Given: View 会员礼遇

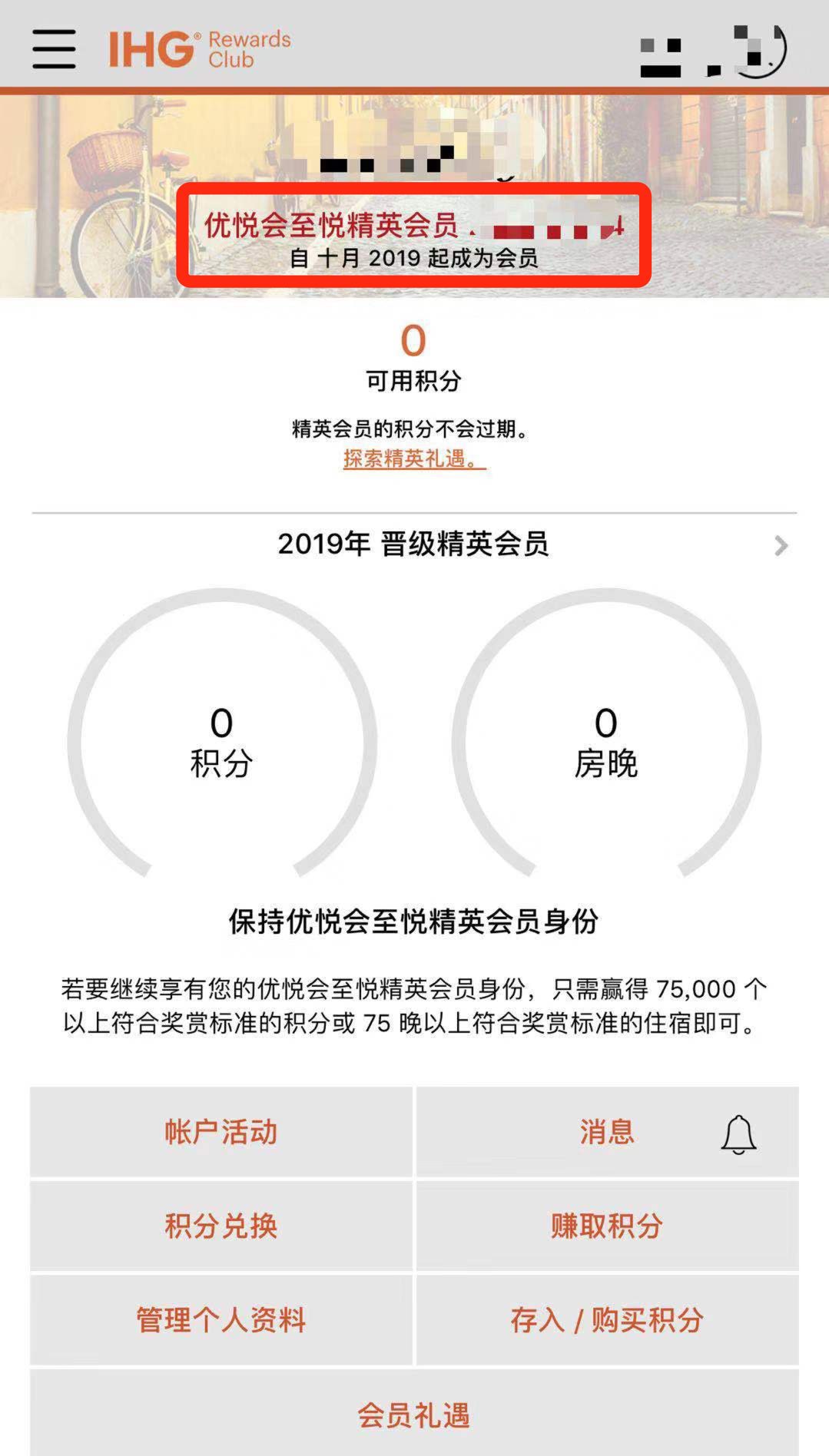Looking at the screenshot, I should pos(414,1414).
